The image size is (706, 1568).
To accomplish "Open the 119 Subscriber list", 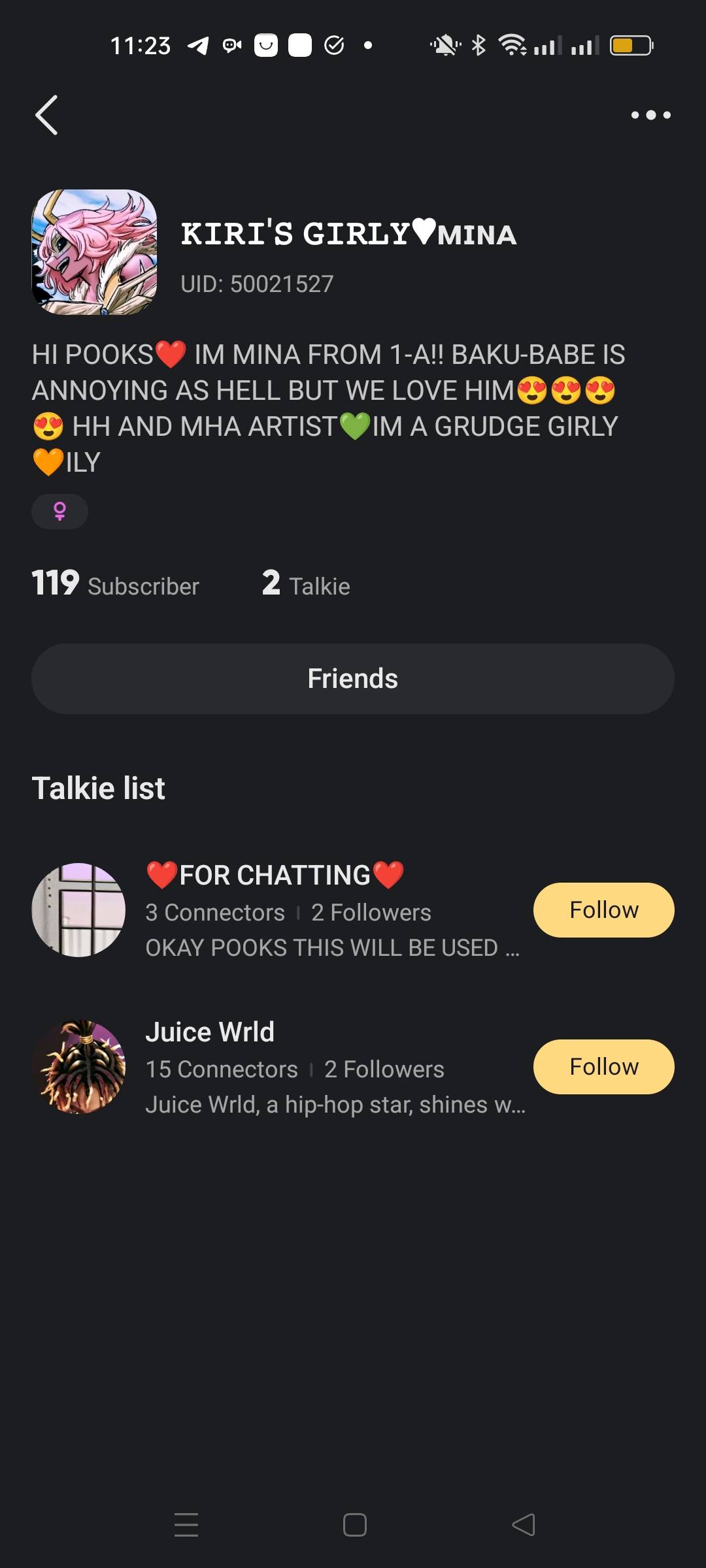I will pyautogui.click(x=115, y=583).
